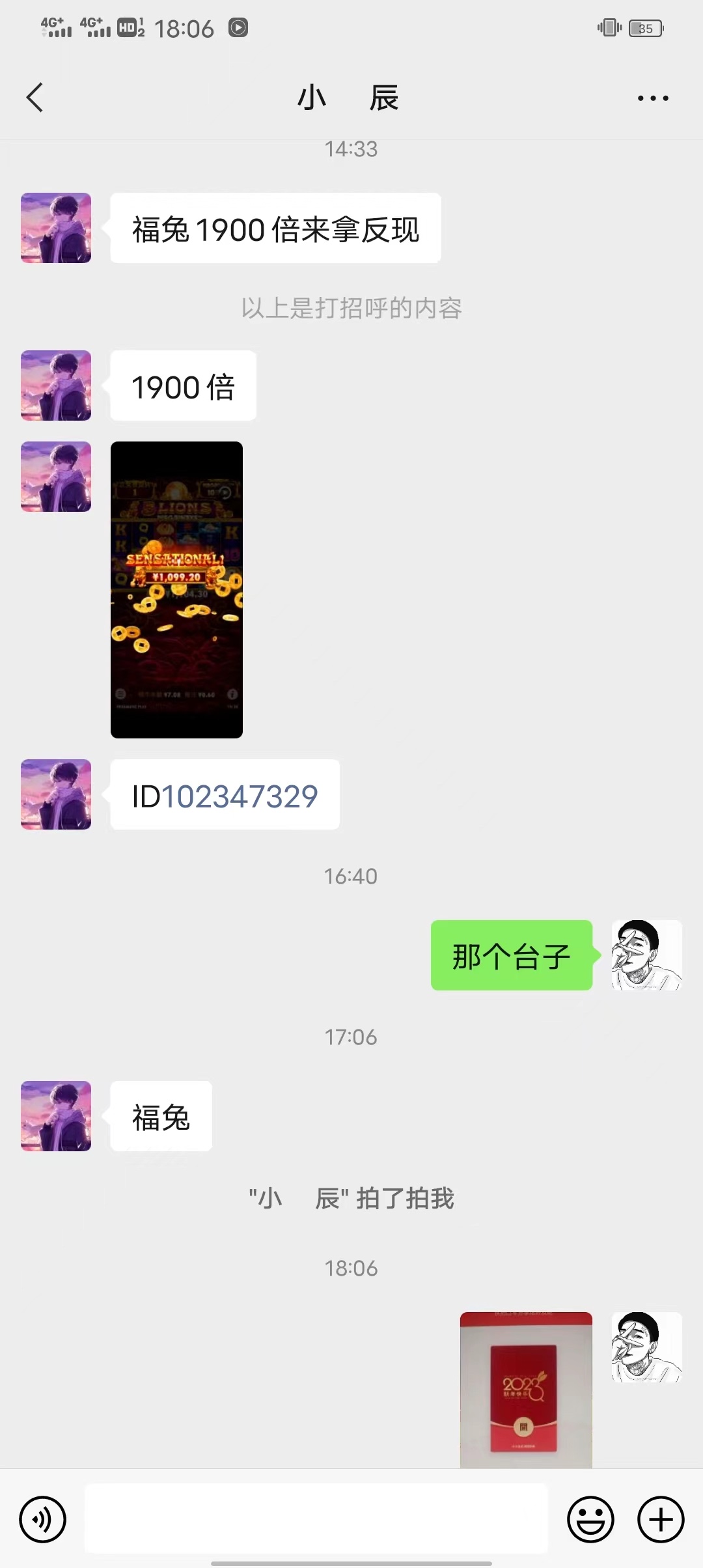Image resolution: width=703 pixels, height=1568 pixels.
Task: Open my avatar beside 那个台子 message
Action: [x=646, y=955]
